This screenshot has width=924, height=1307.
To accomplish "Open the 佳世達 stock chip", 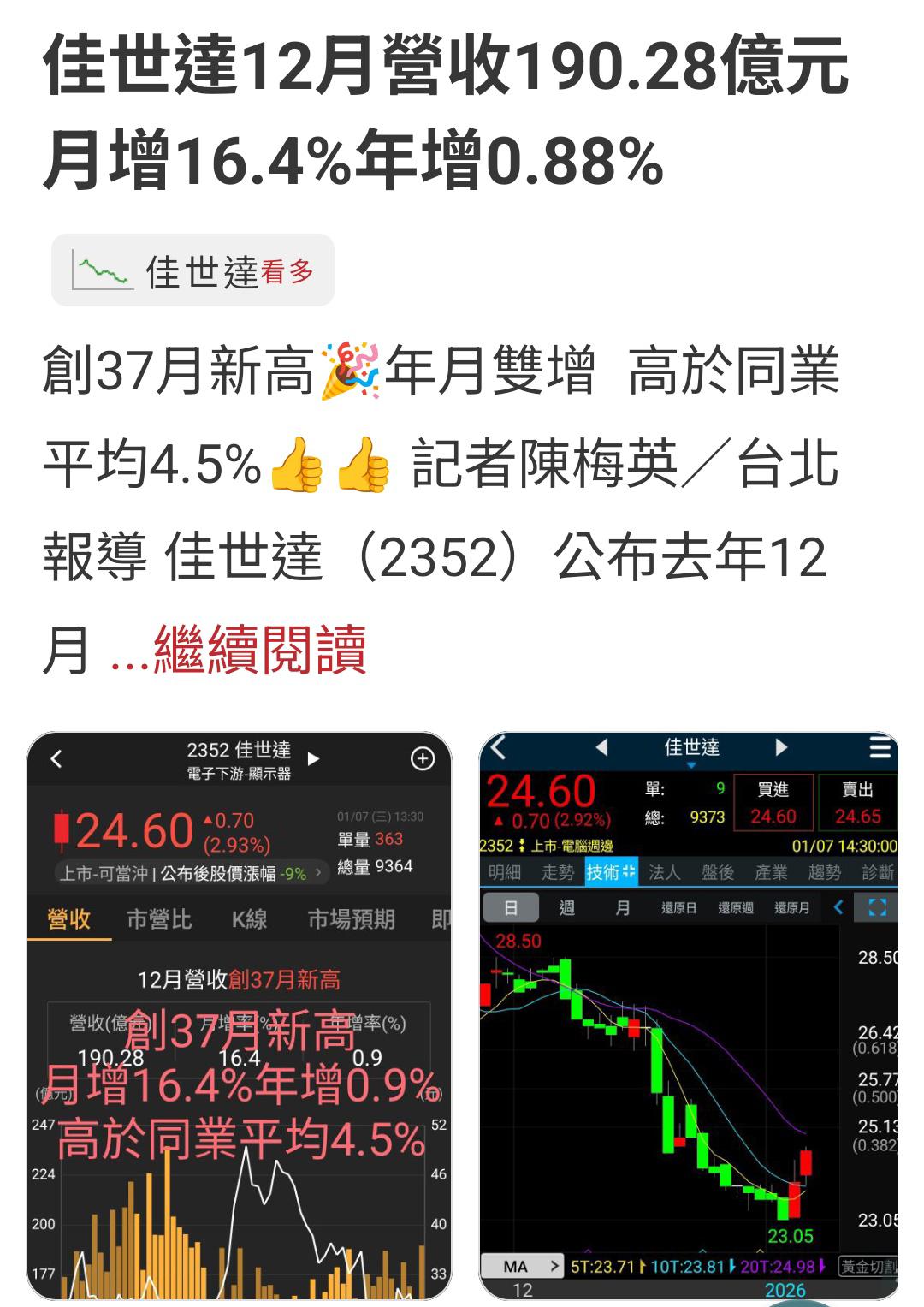I will pos(192,271).
